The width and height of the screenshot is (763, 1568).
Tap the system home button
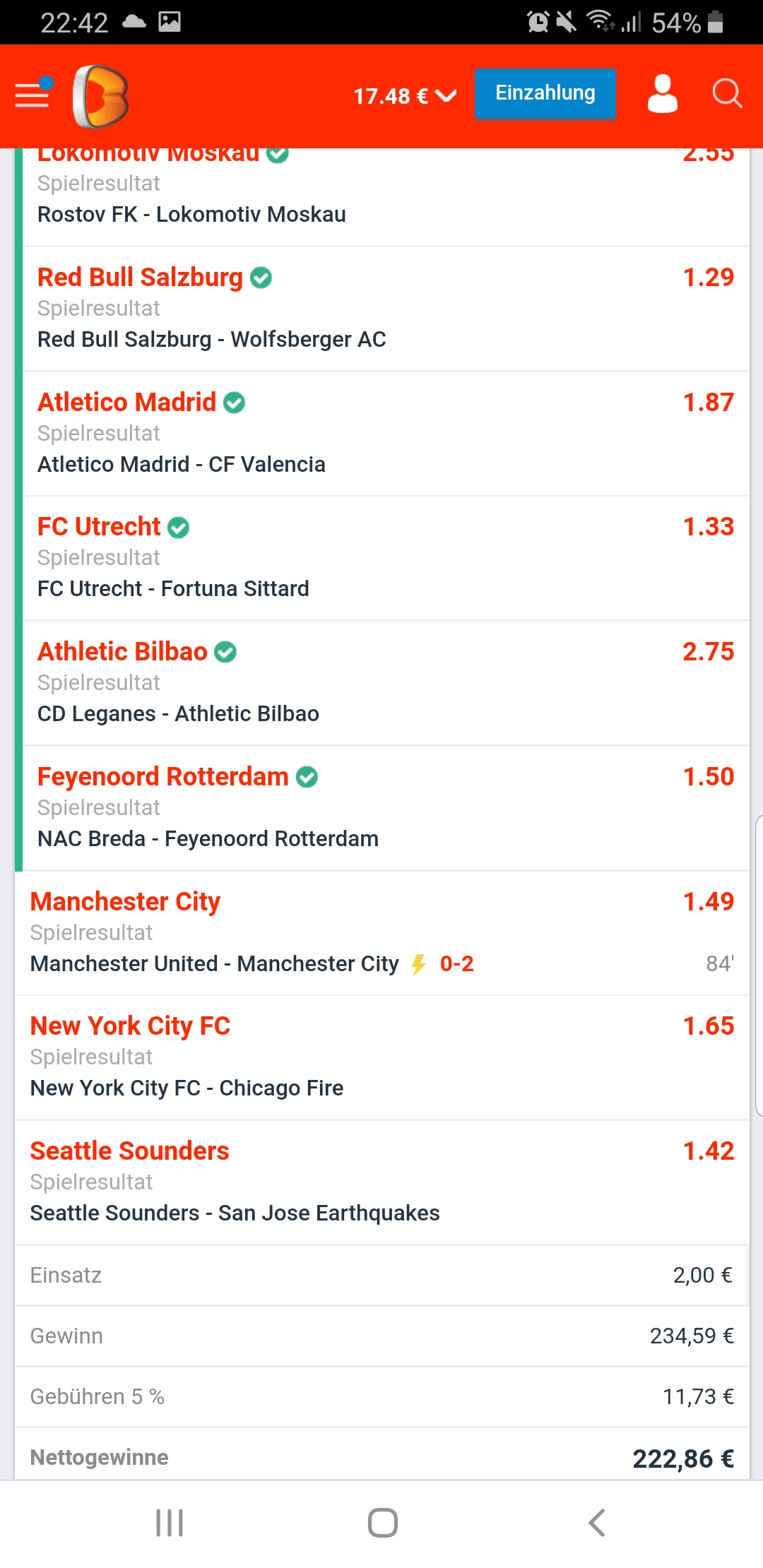coord(382,1523)
